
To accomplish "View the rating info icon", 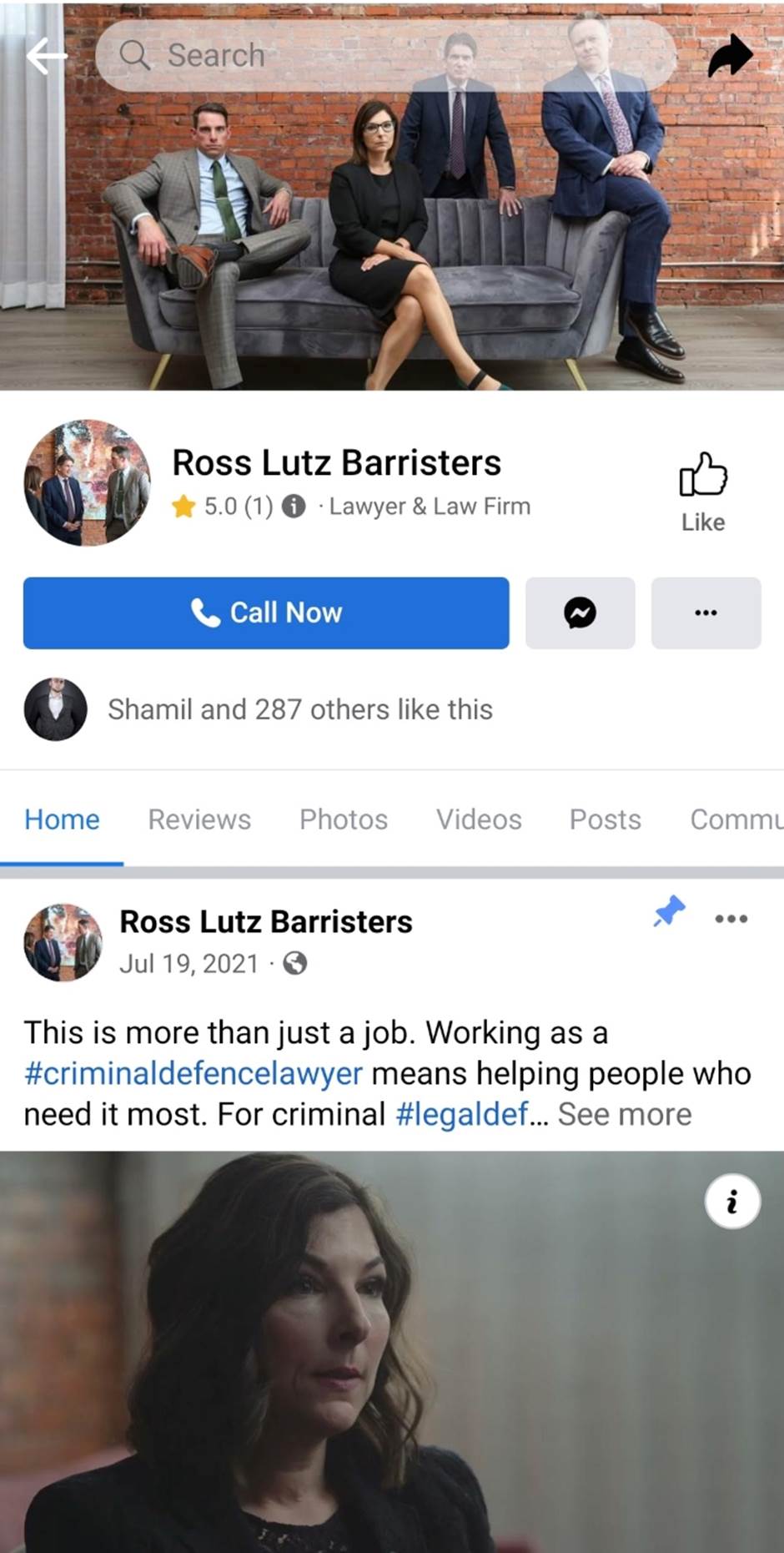I will point(294,507).
